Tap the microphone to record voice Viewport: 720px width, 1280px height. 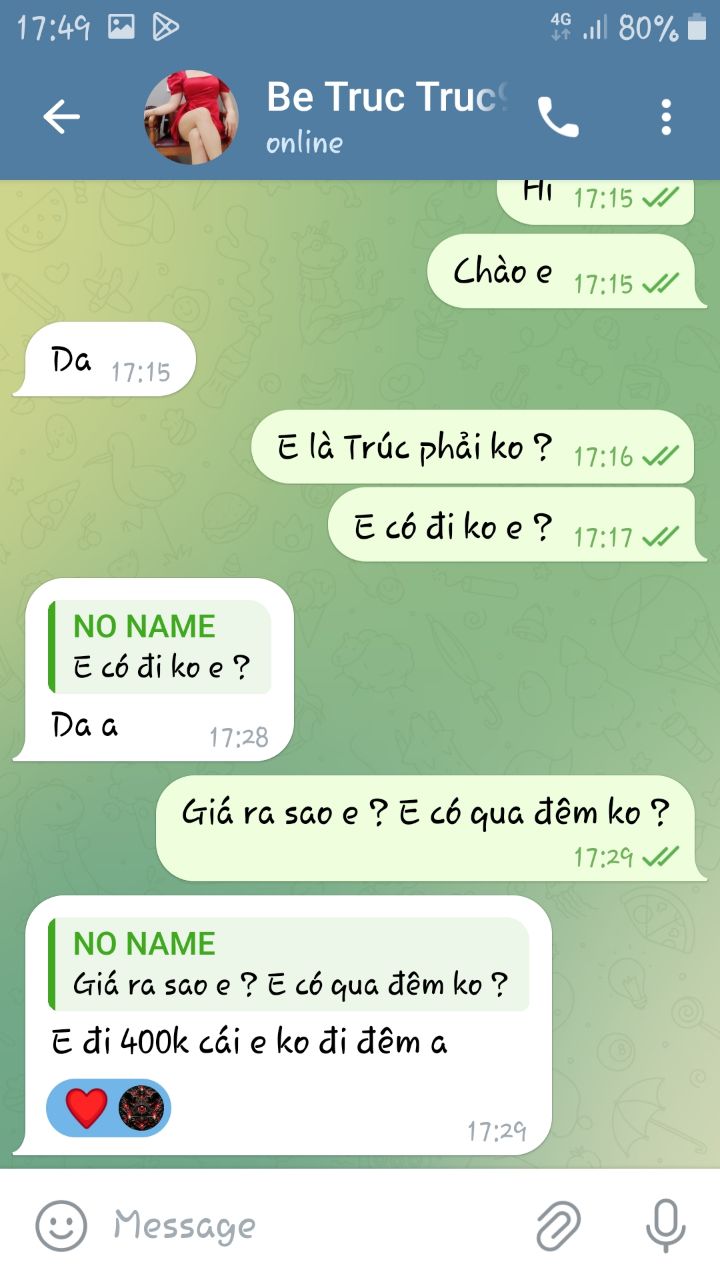[664, 1225]
